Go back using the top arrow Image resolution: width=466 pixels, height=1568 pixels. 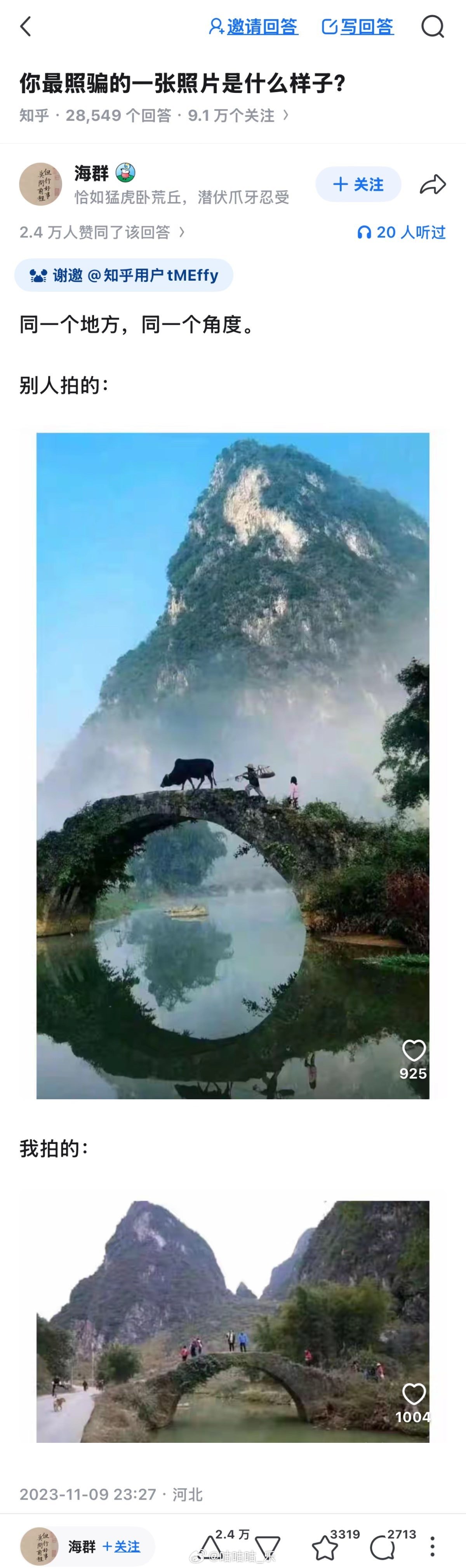pos(26,27)
